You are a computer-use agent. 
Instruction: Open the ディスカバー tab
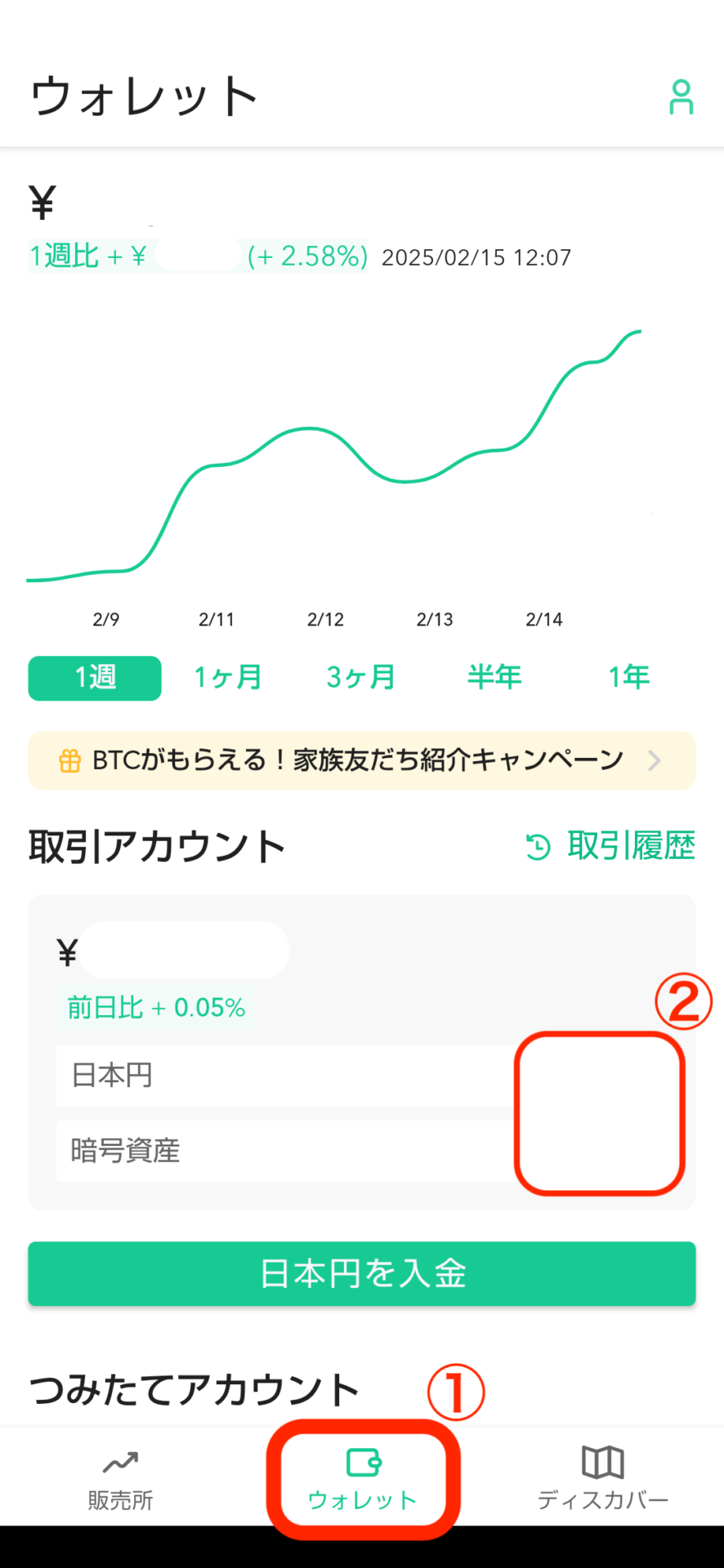[603, 1478]
